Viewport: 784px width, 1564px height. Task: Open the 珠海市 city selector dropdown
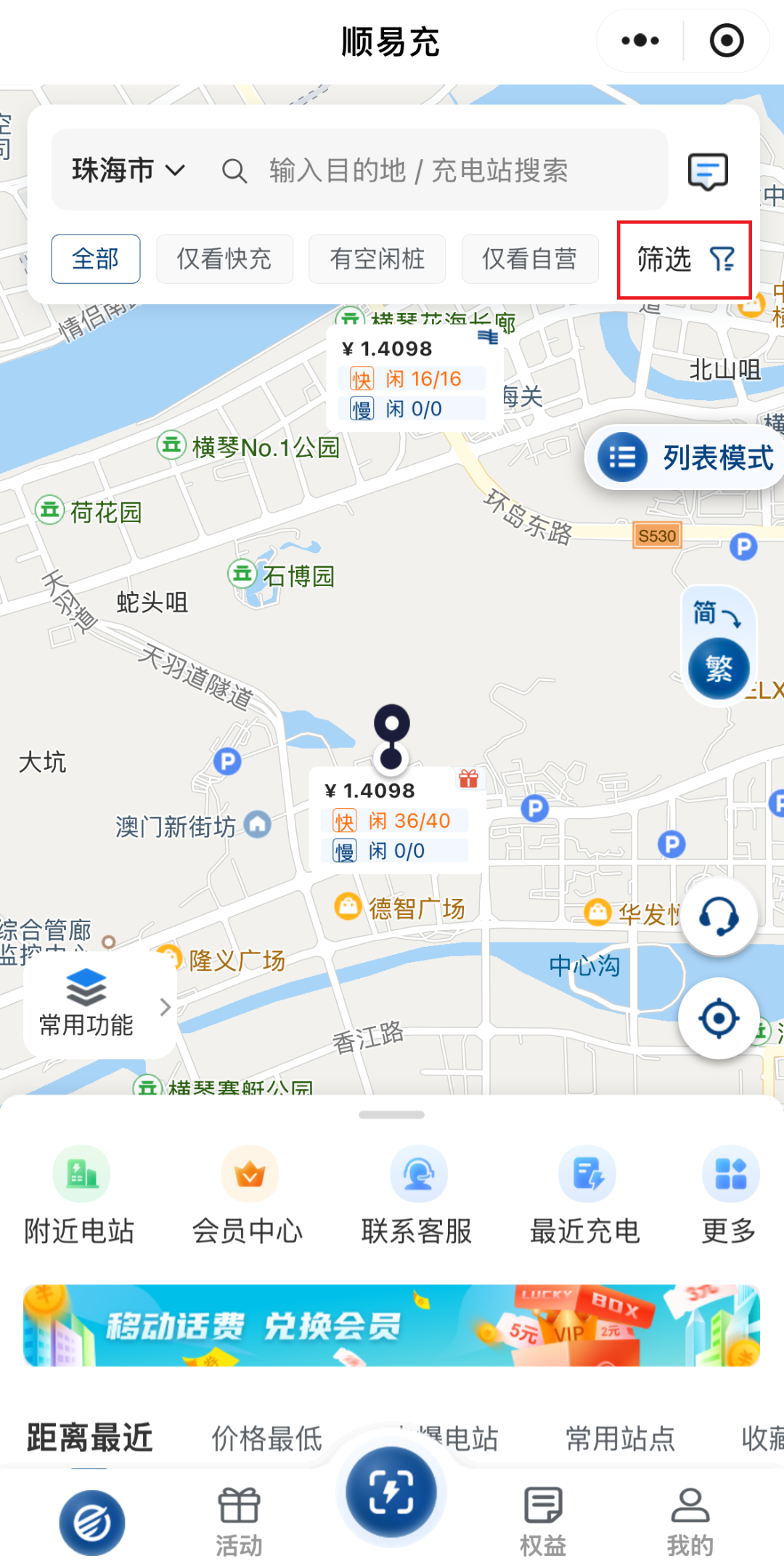click(x=125, y=170)
